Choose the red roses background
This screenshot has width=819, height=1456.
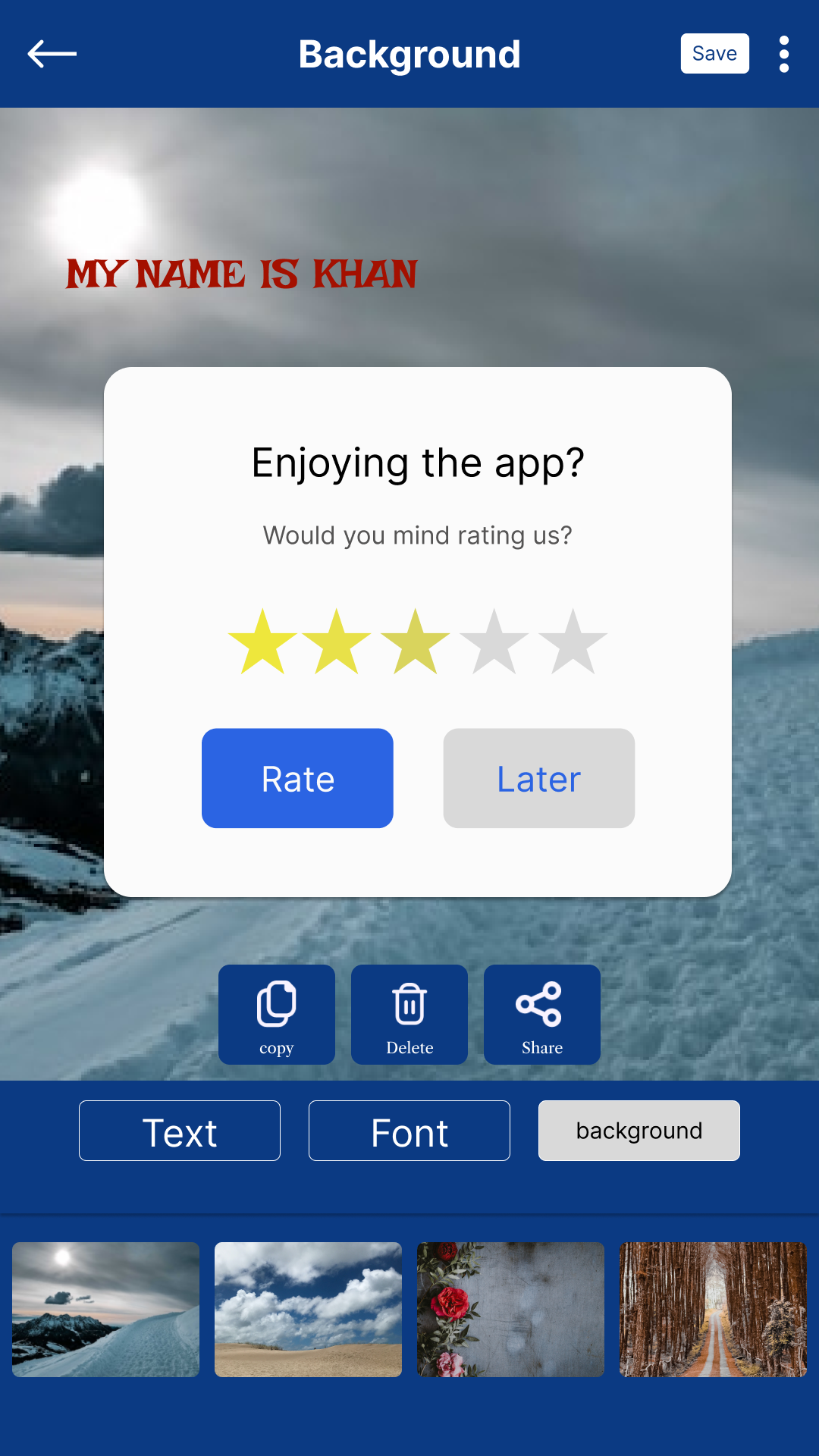[510, 1310]
